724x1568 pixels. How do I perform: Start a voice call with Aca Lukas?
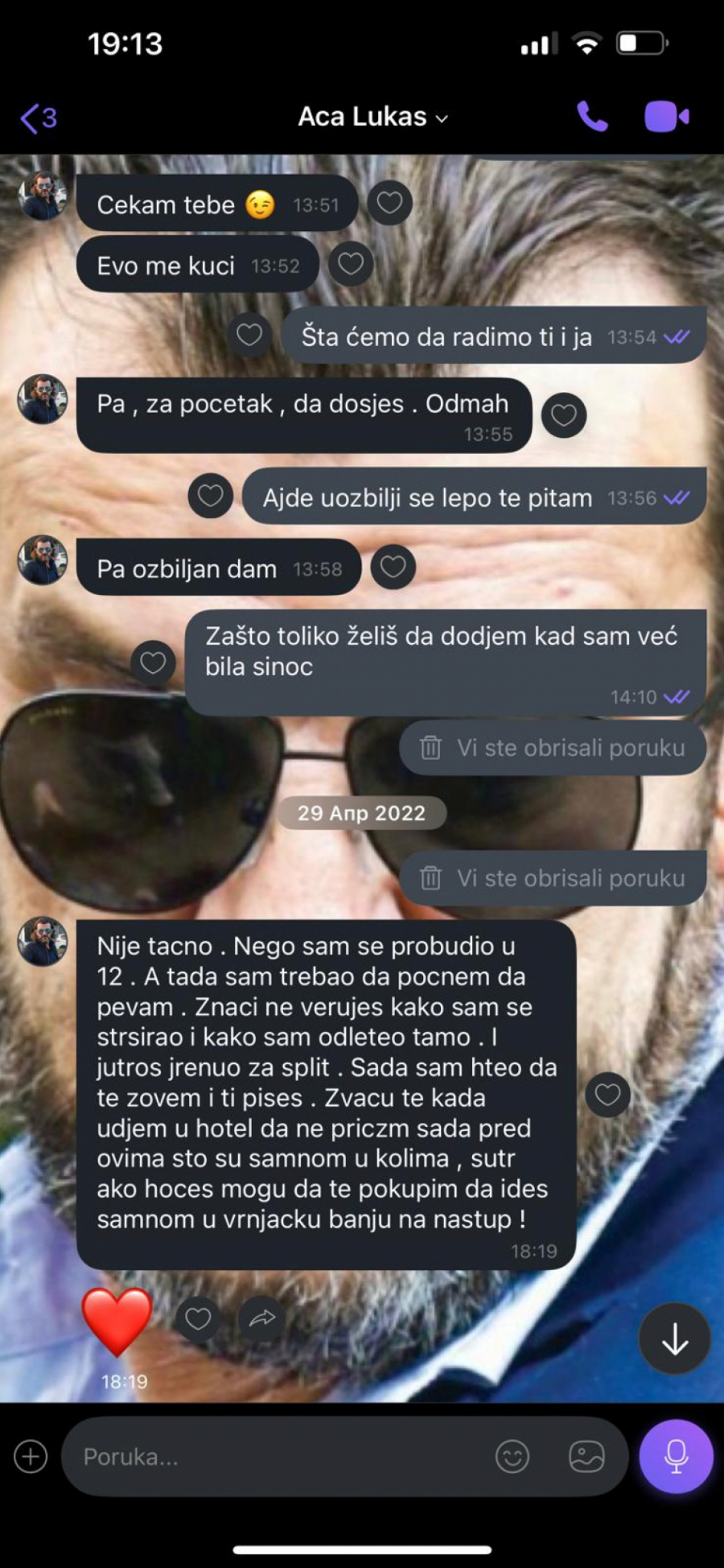592,118
